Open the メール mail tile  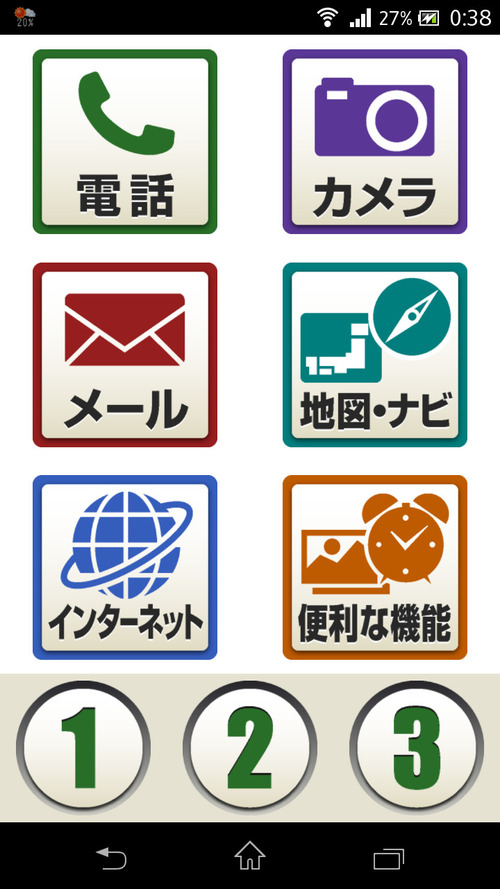(x=125, y=355)
